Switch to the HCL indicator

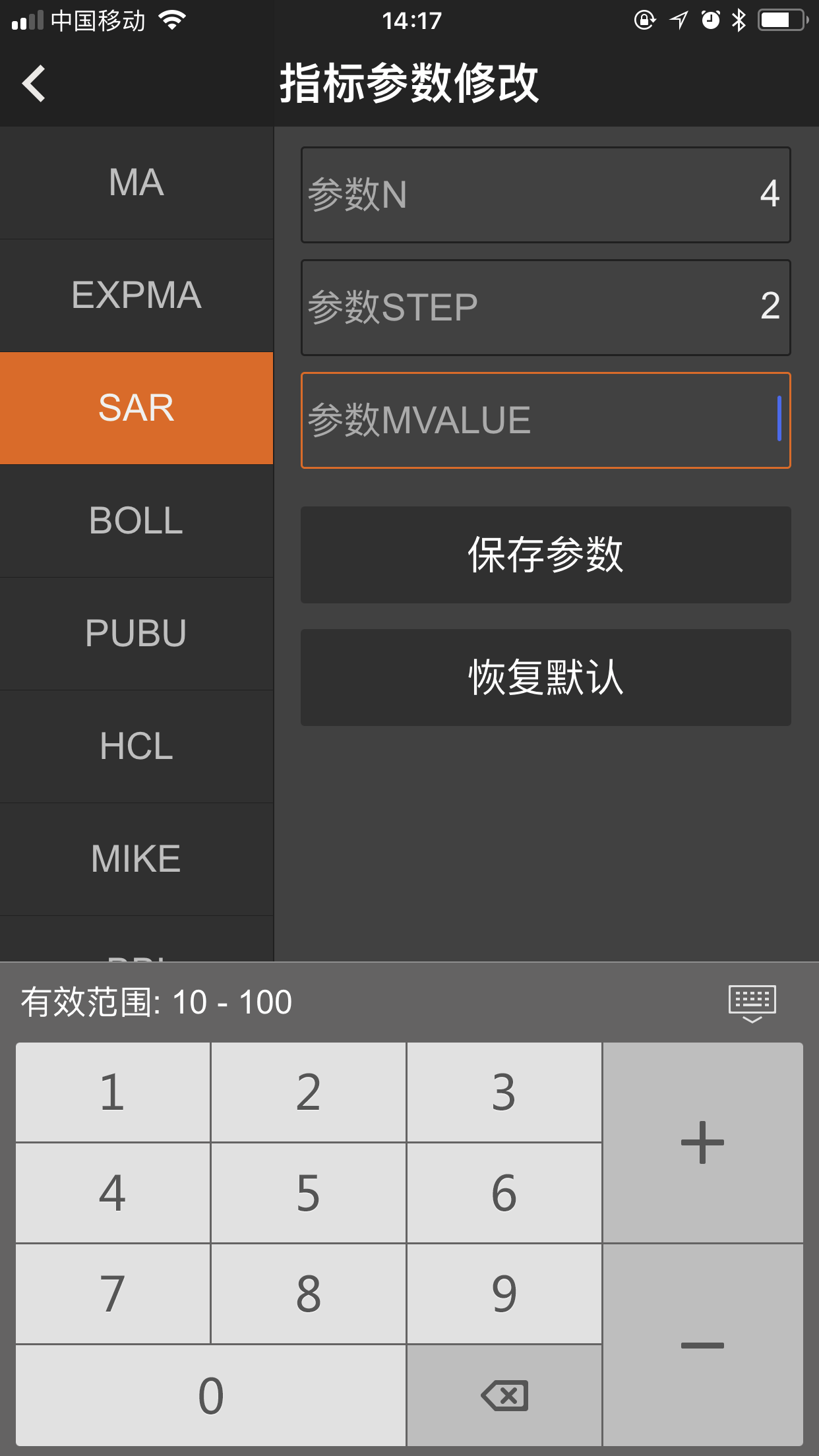click(x=136, y=746)
